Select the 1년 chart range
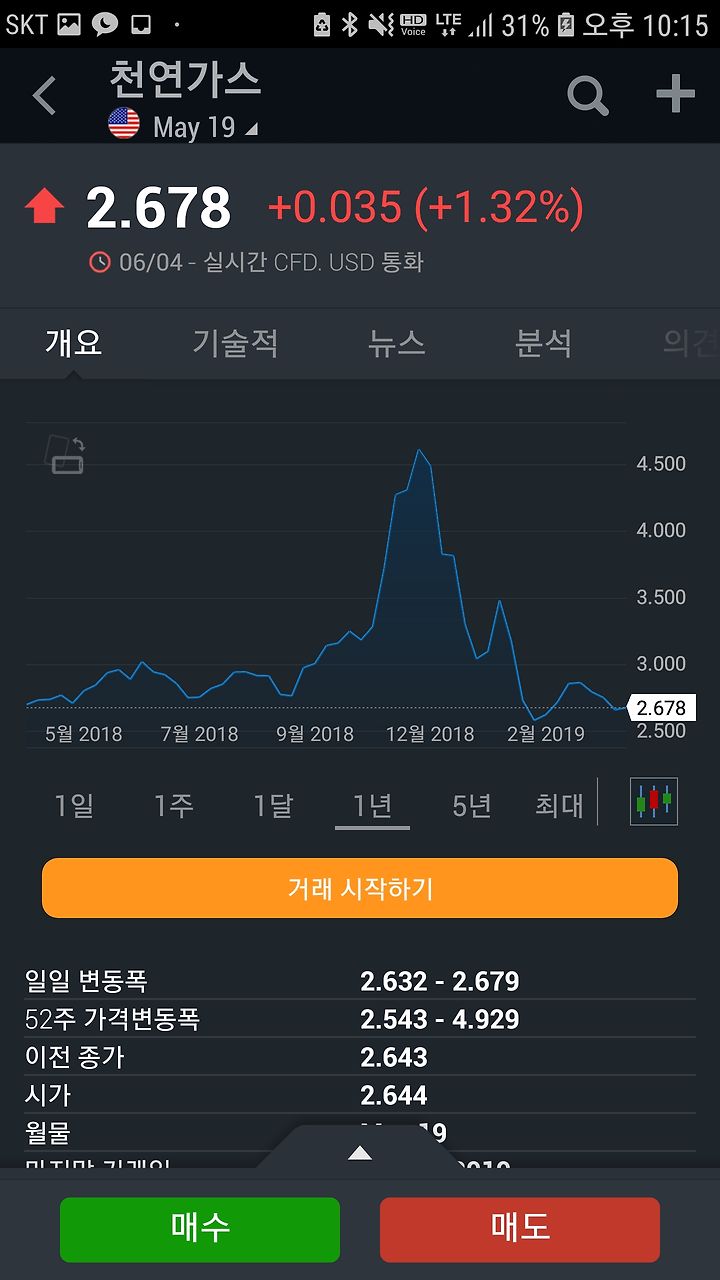 pos(372,805)
